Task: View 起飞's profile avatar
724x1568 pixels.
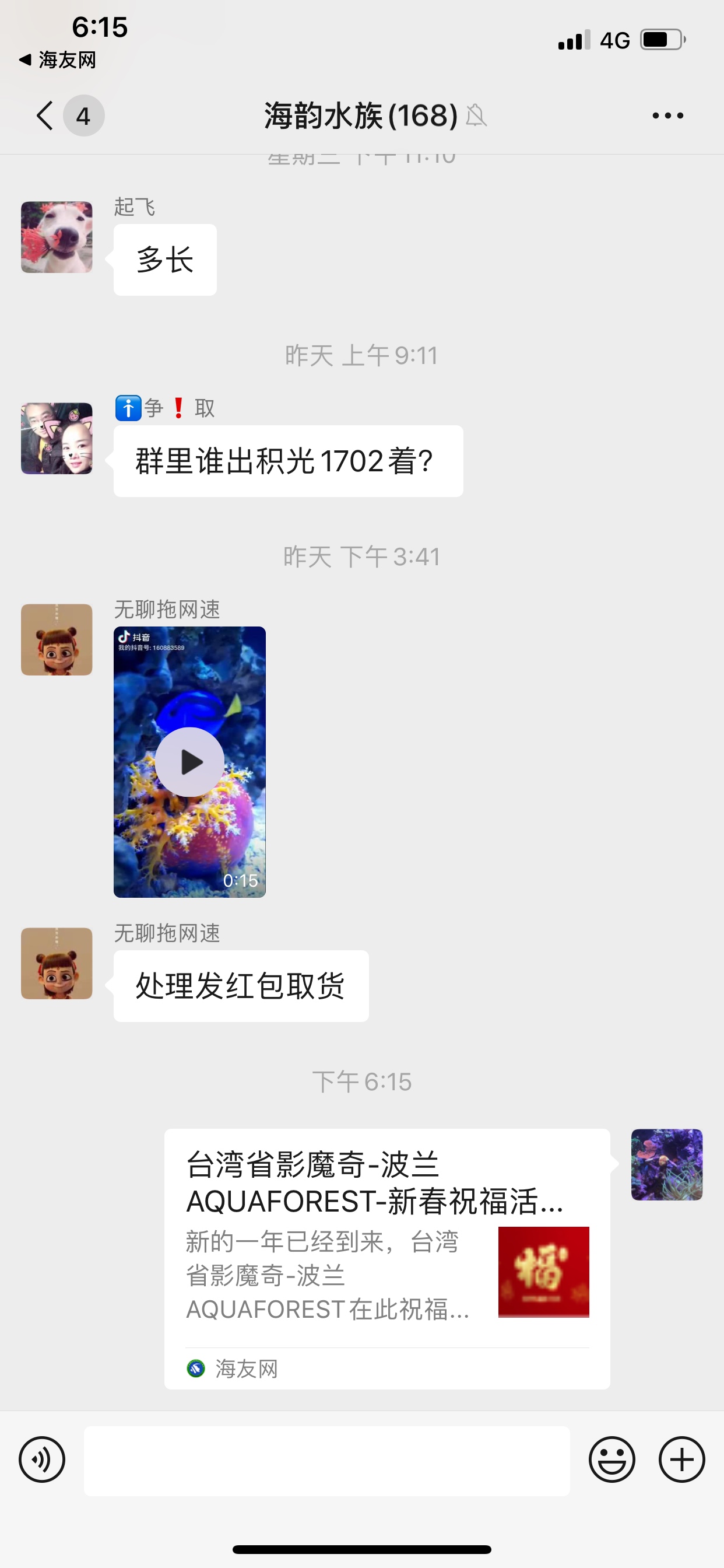Action: click(x=57, y=237)
